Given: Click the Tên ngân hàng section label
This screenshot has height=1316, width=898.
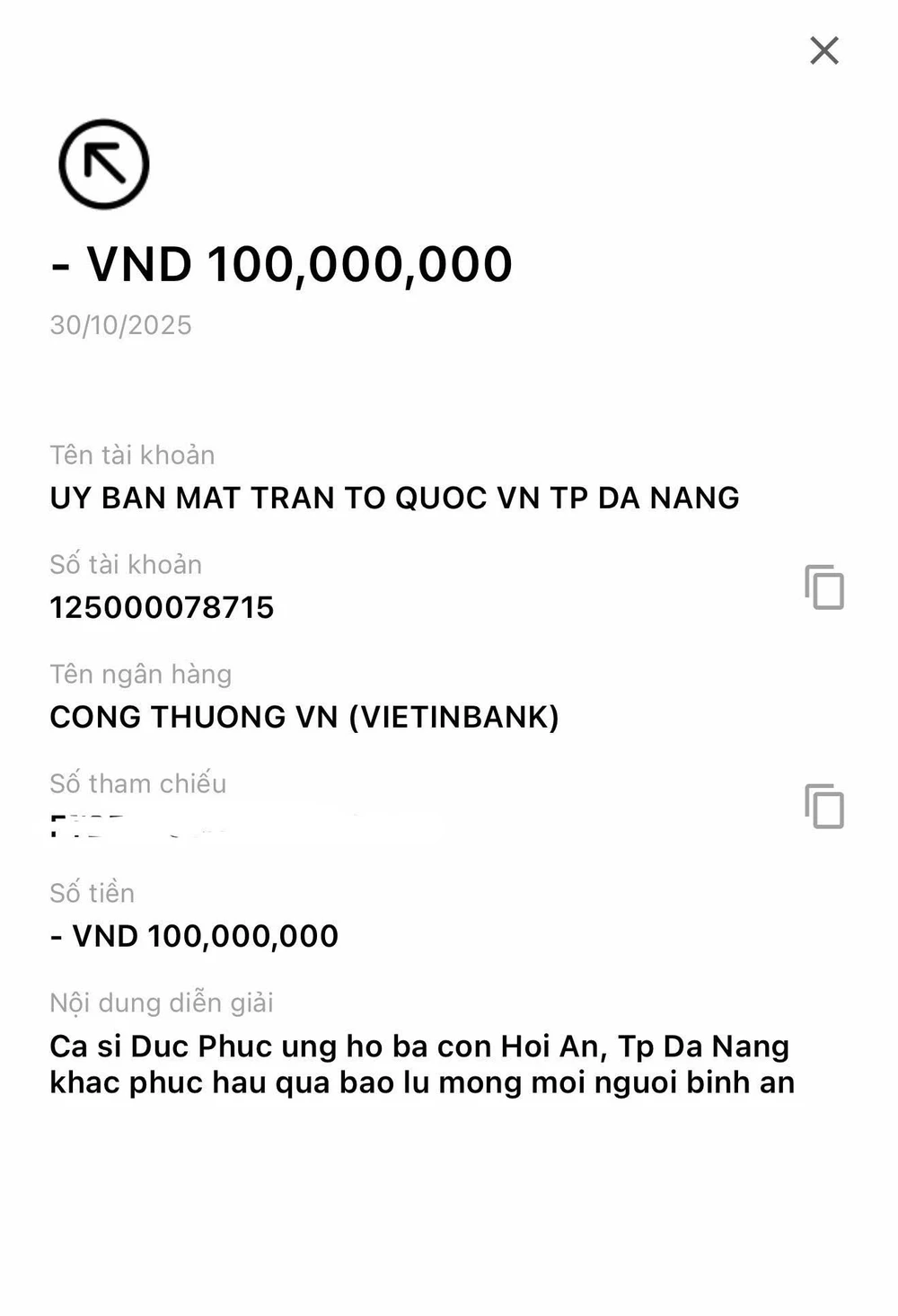Looking at the screenshot, I should click(140, 674).
